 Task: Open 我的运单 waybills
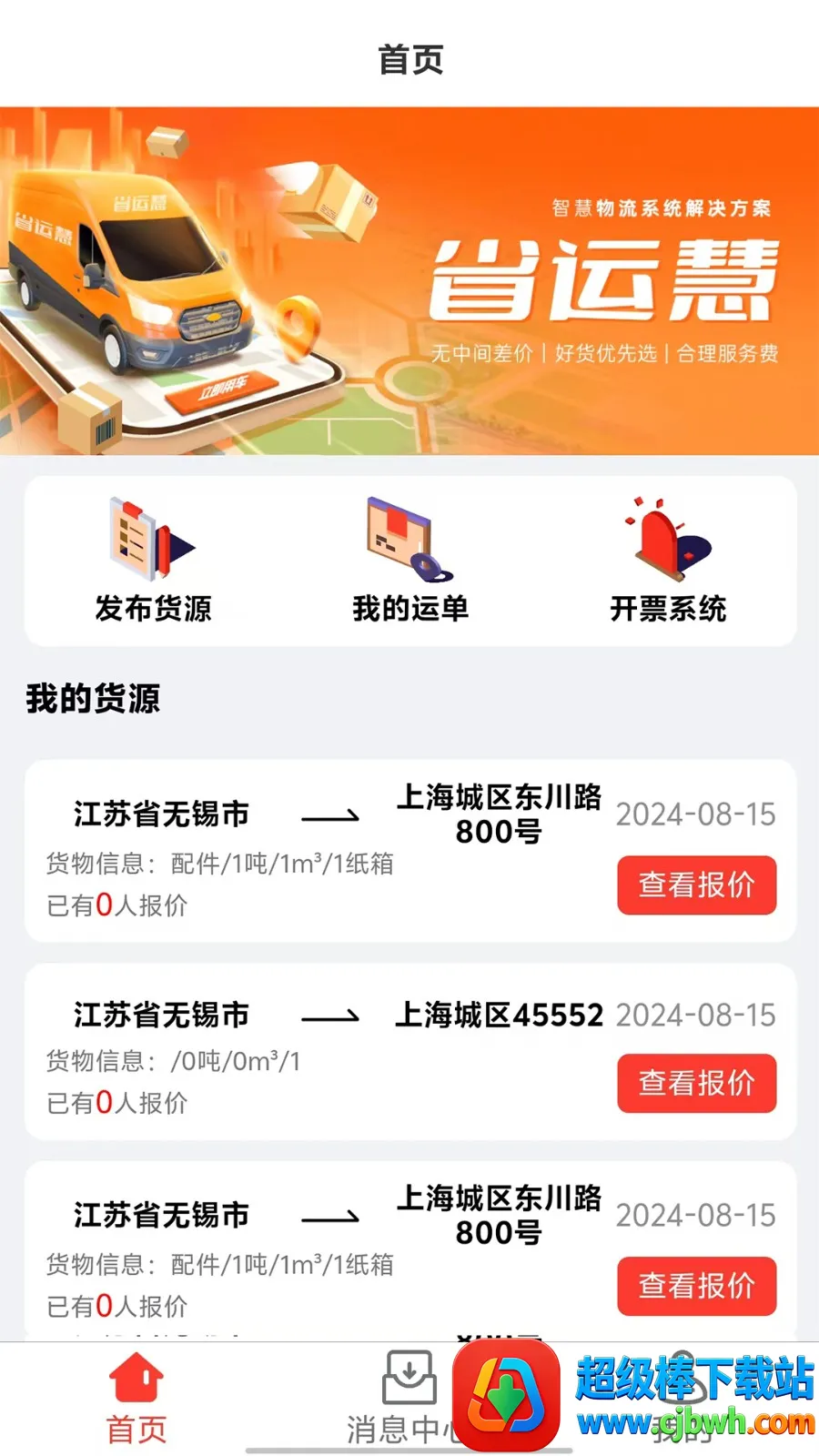pyautogui.click(x=410, y=560)
